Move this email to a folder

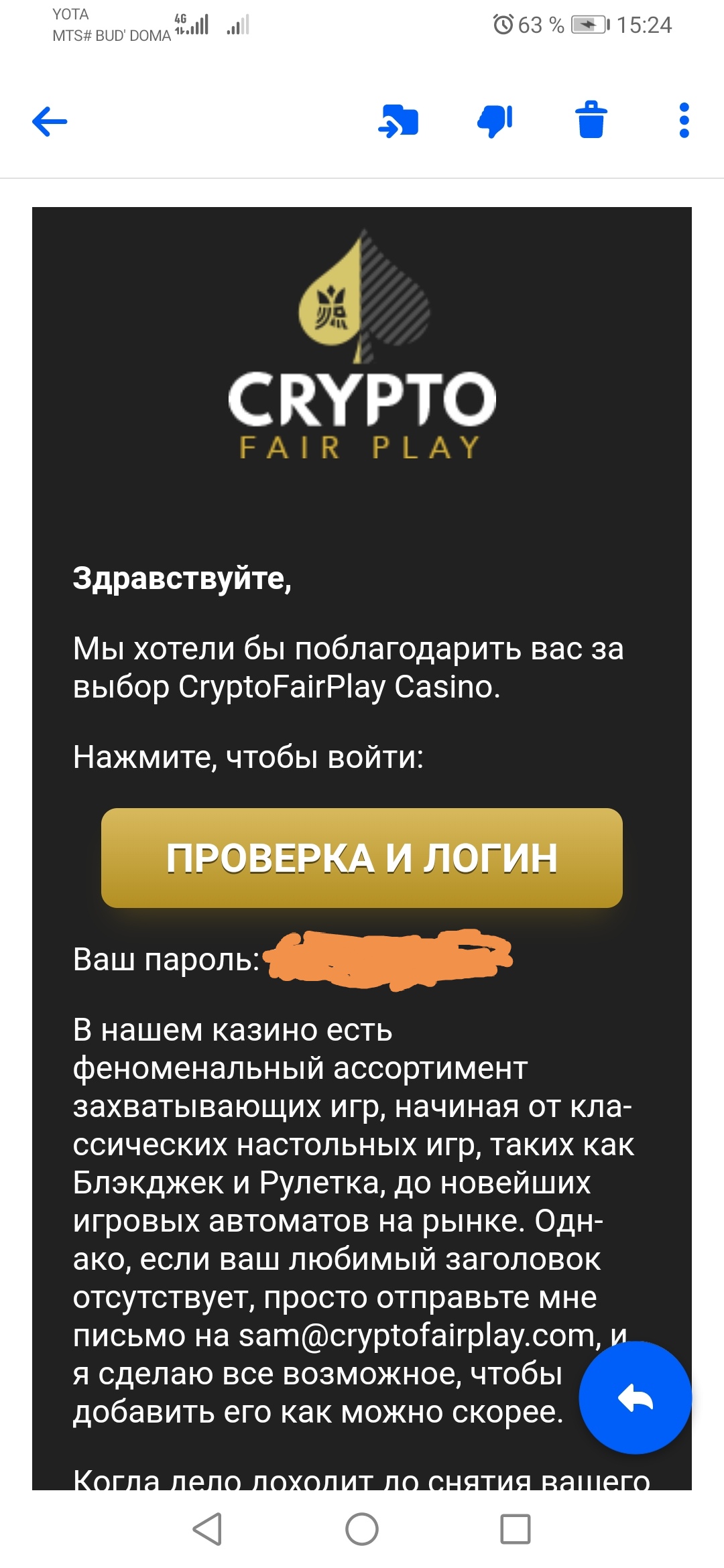(x=398, y=121)
